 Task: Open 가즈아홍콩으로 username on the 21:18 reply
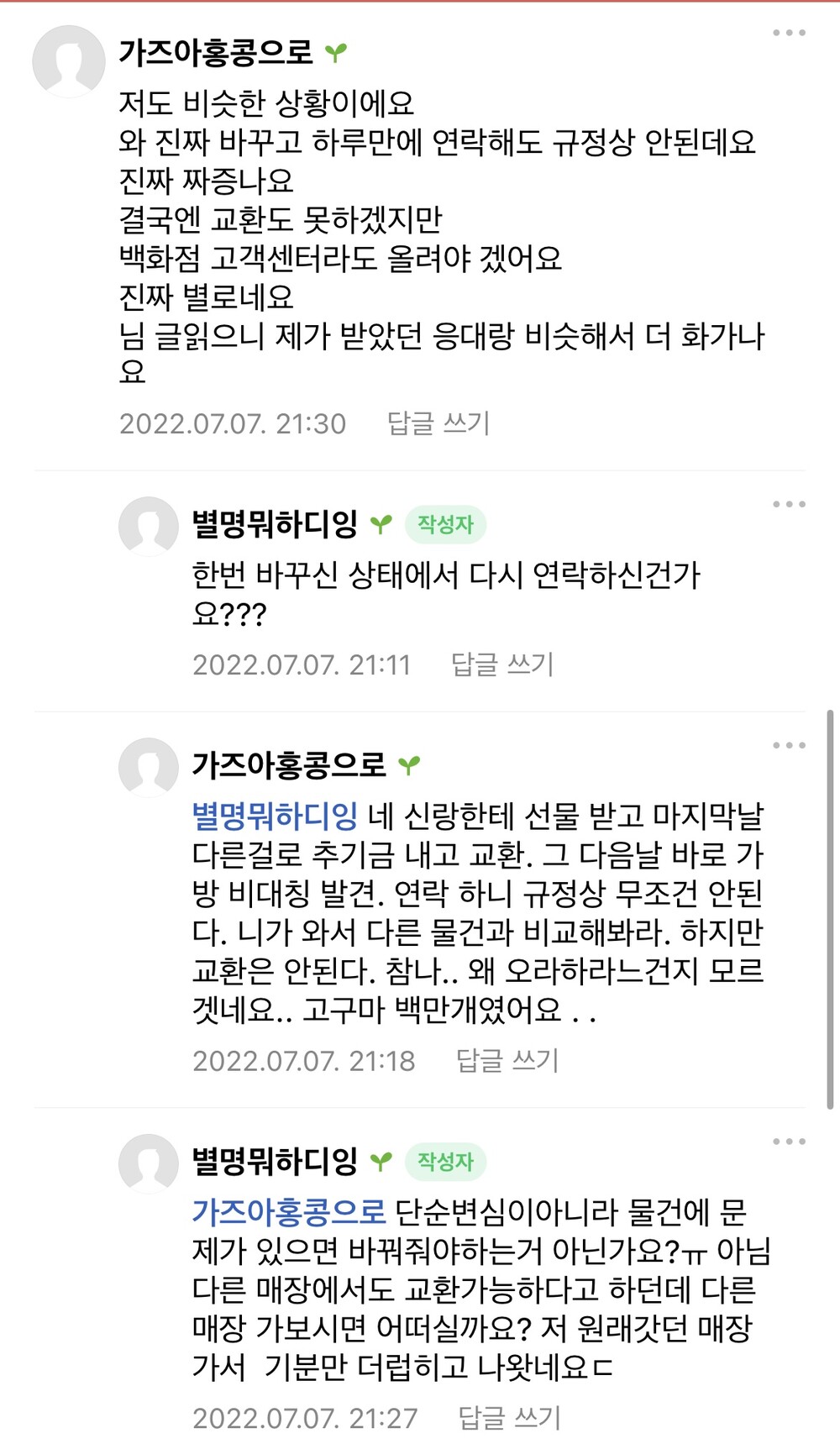(x=289, y=764)
